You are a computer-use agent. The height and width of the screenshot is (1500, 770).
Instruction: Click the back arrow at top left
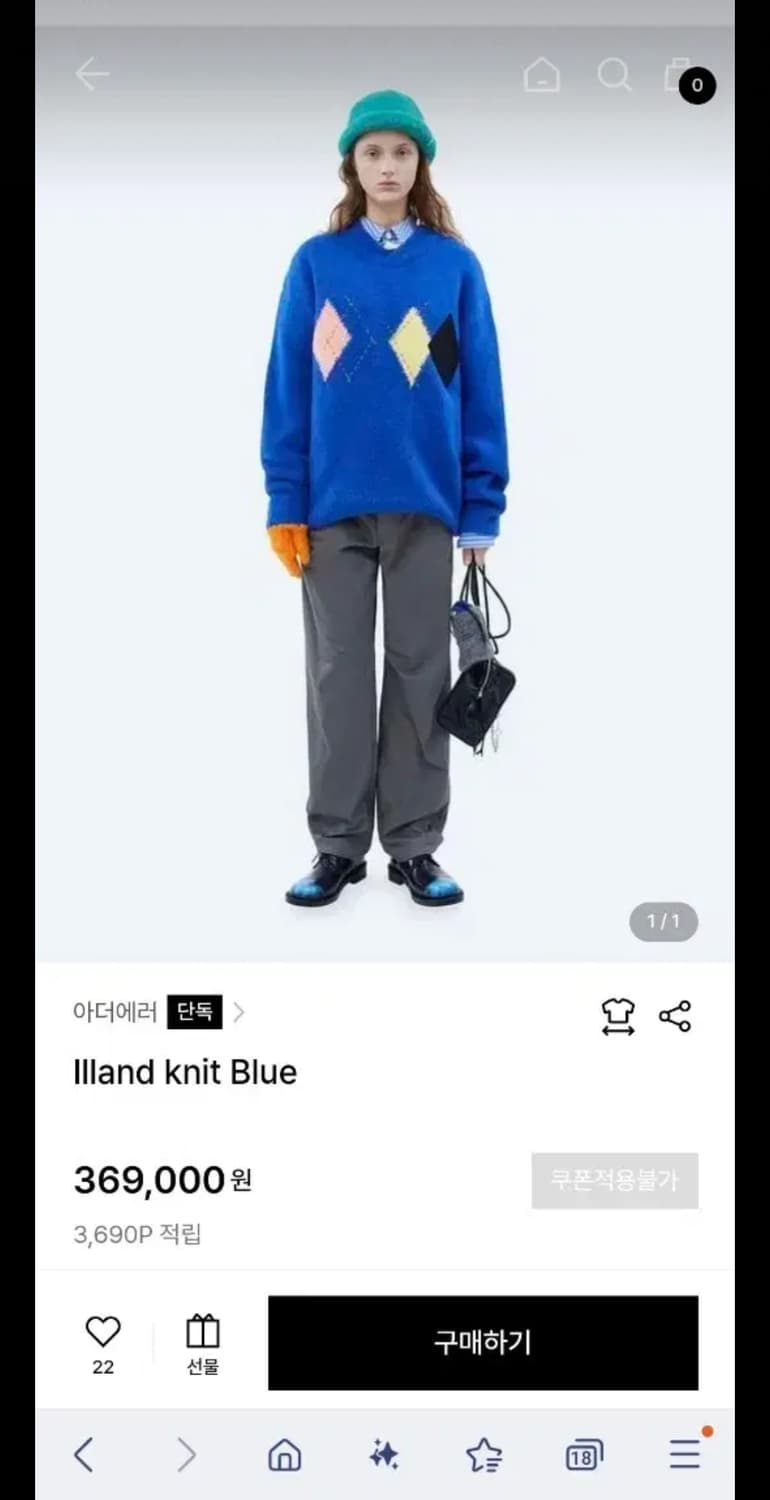point(92,75)
